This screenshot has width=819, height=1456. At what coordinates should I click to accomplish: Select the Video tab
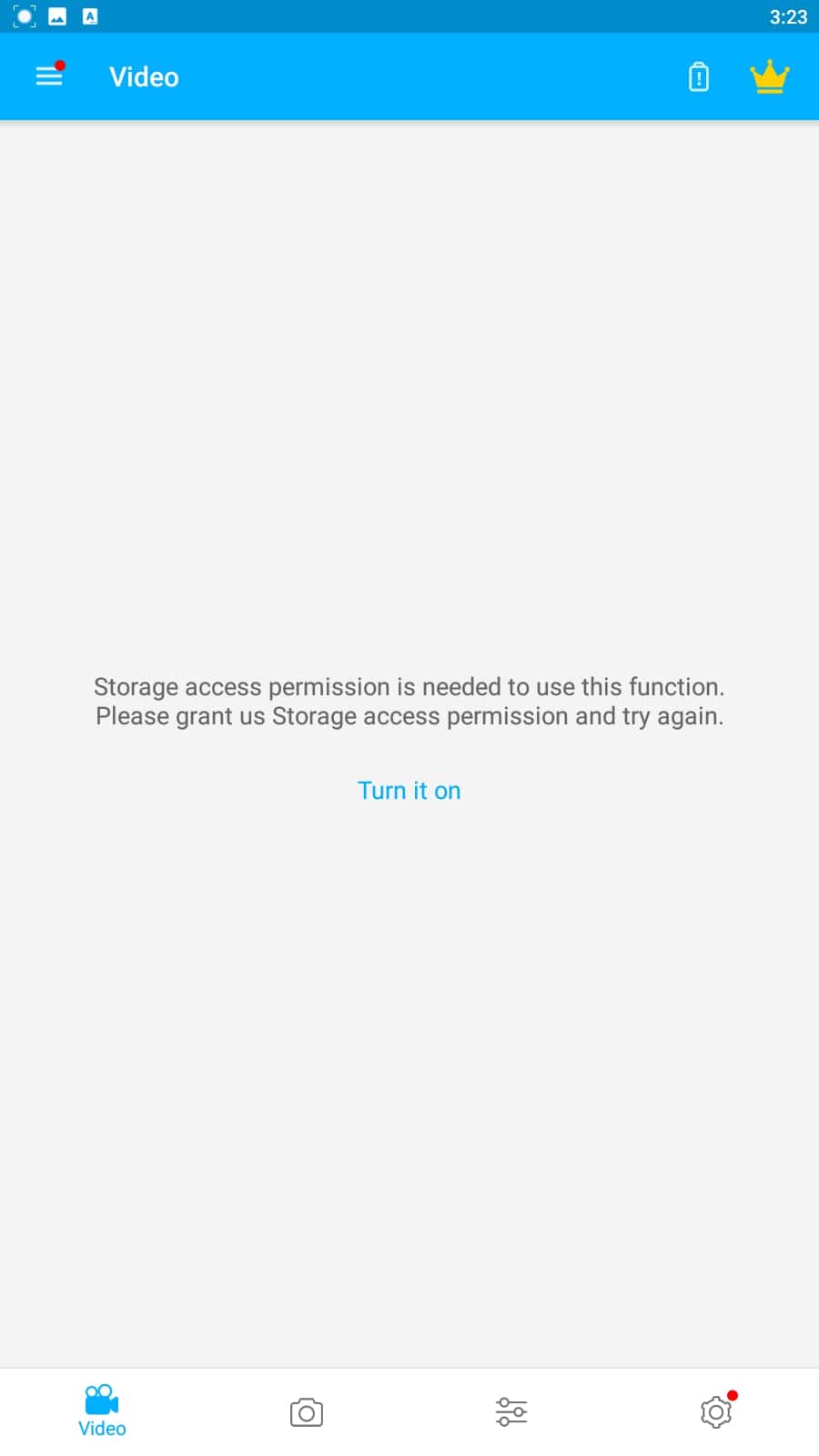[x=102, y=1411]
